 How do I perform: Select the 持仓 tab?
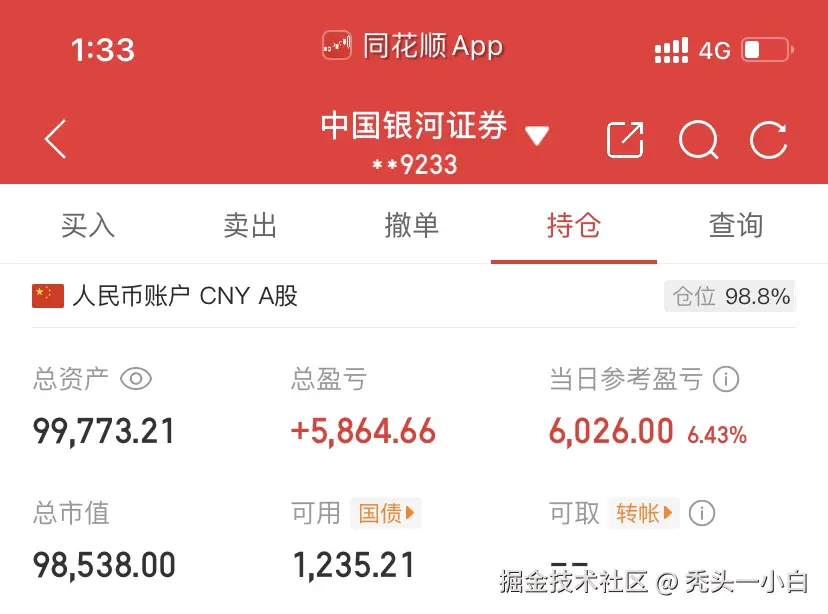click(x=573, y=225)
